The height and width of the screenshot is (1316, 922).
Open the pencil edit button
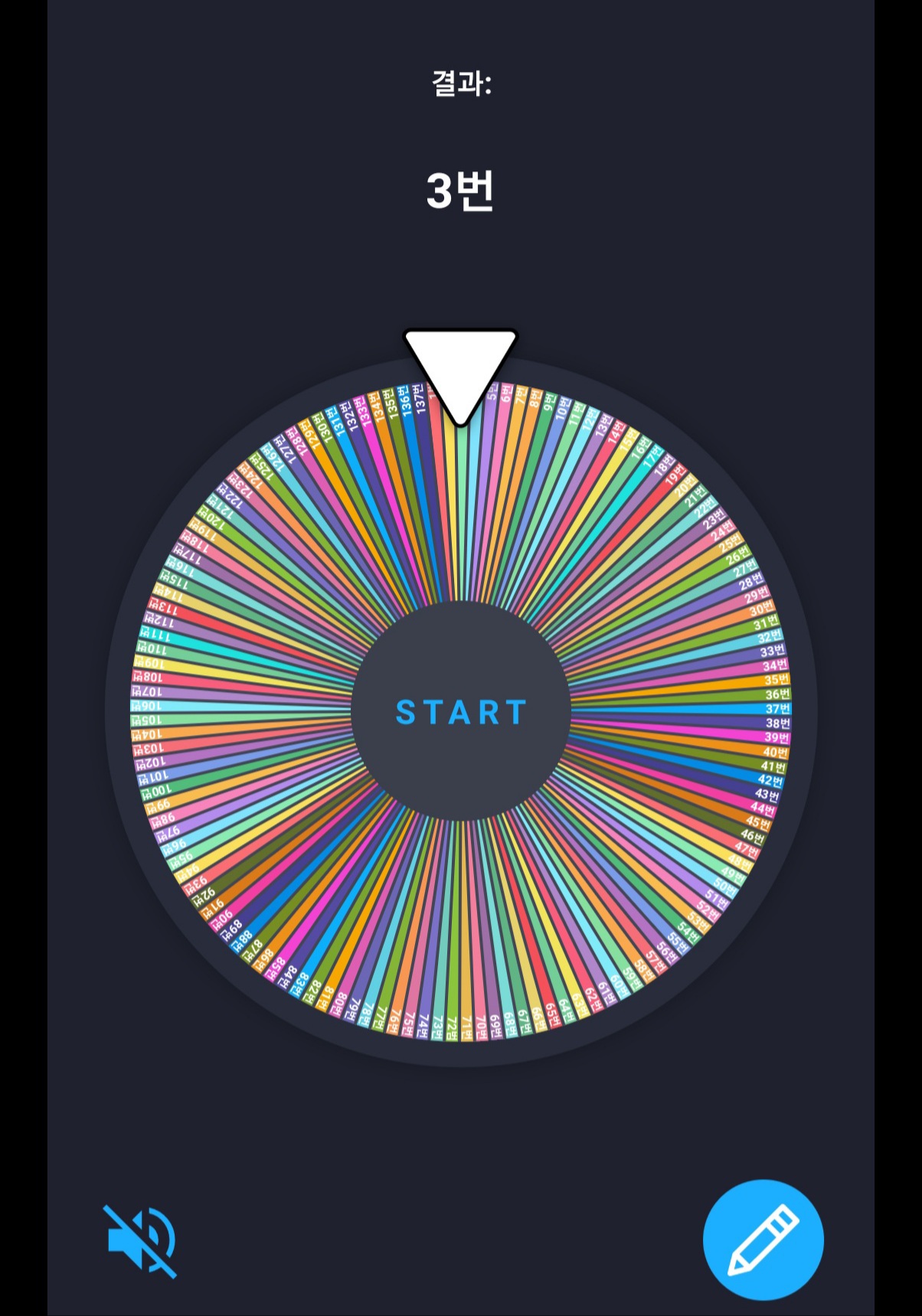(763, 1239)
